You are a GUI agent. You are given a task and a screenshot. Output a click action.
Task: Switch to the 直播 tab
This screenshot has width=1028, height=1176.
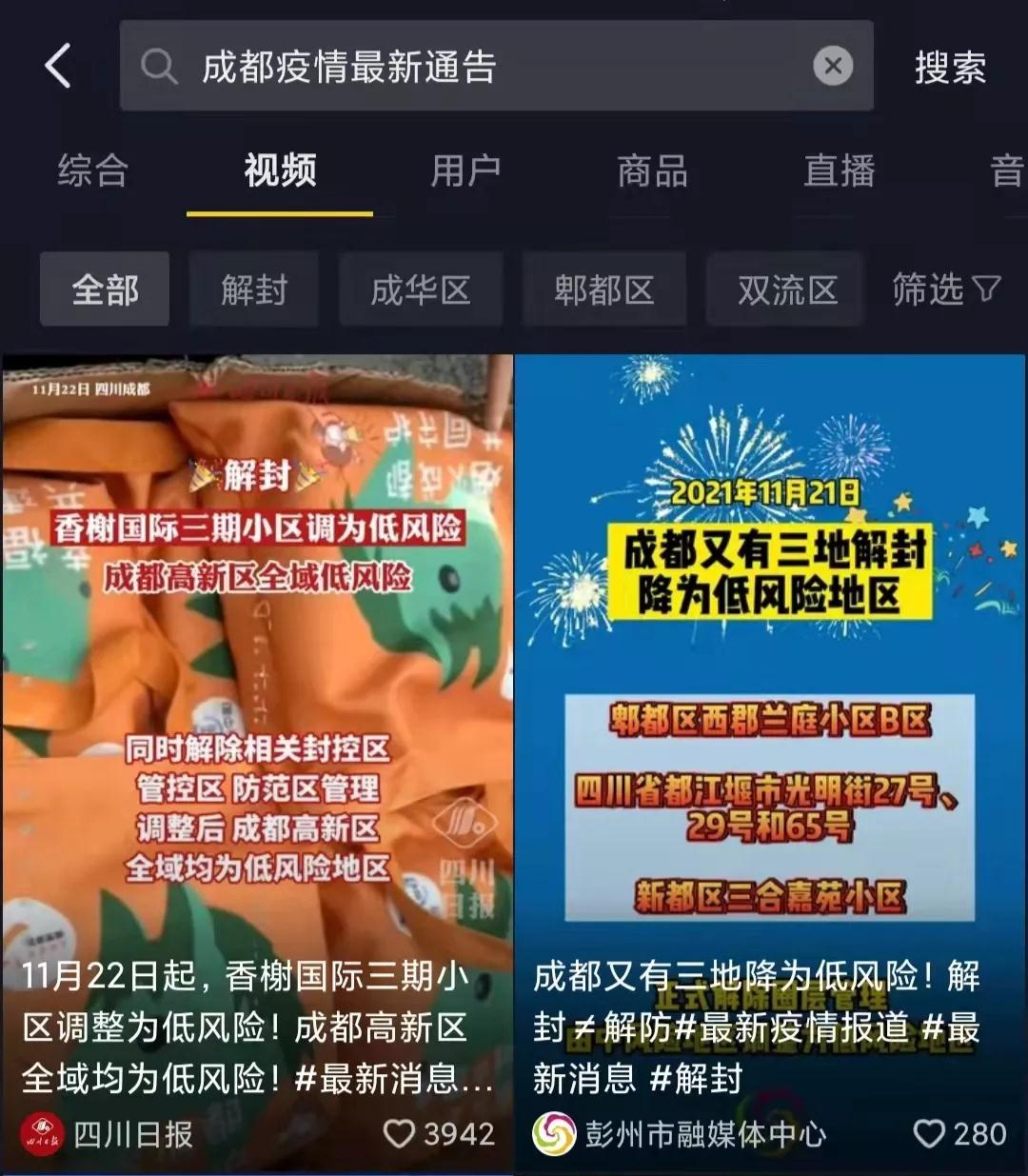point(839,171)
